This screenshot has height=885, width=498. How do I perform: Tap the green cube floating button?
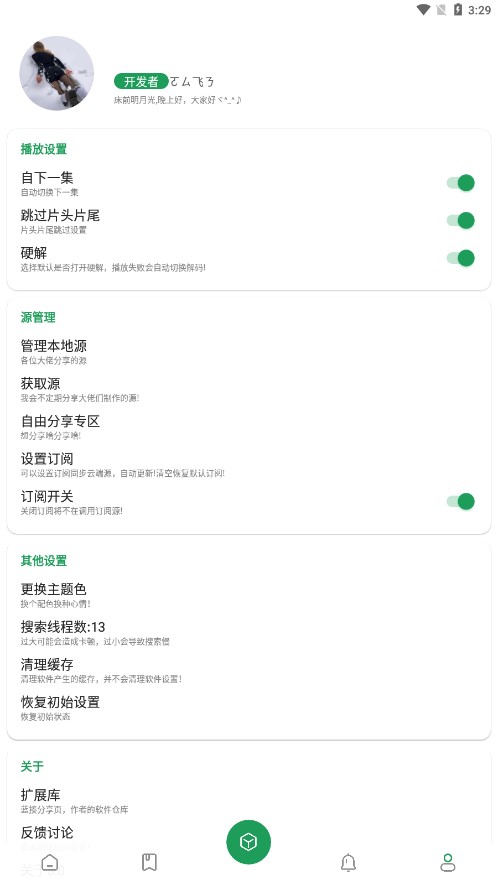tap(248, 842)
